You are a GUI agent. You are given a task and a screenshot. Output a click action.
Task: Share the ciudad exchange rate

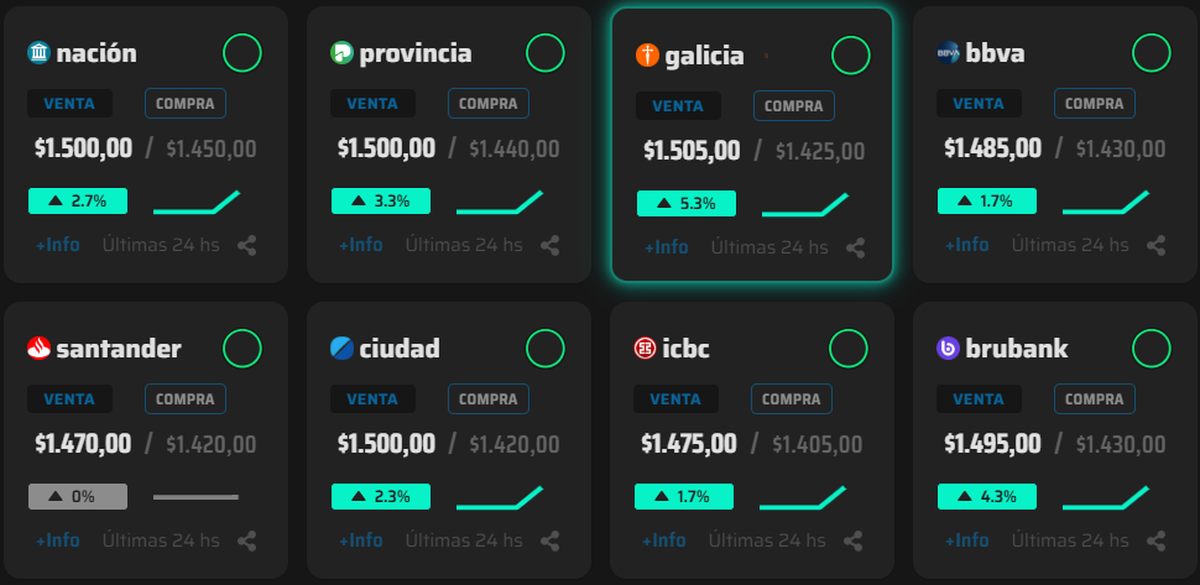coord(550,541)
